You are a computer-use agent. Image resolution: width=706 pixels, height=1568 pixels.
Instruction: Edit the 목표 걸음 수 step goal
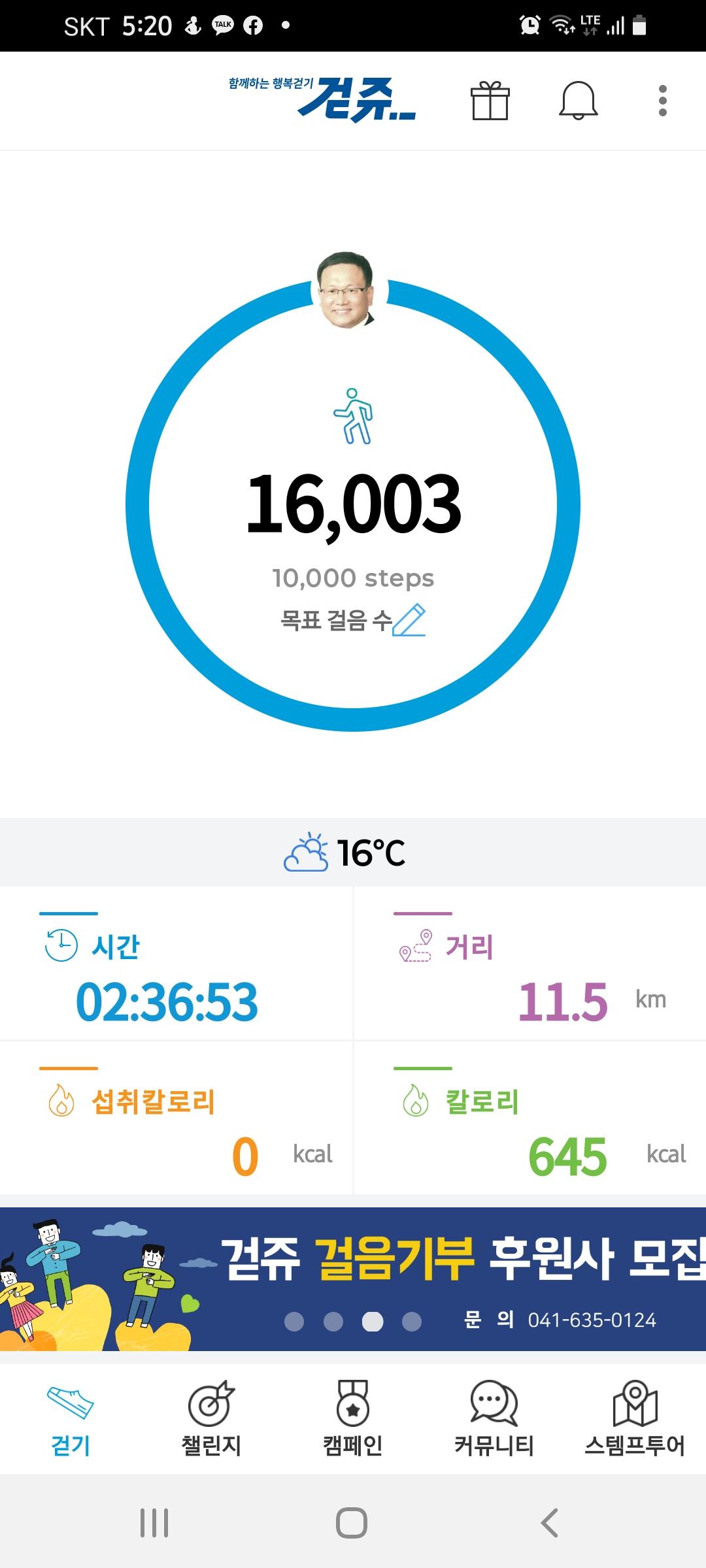coord(409,620)
